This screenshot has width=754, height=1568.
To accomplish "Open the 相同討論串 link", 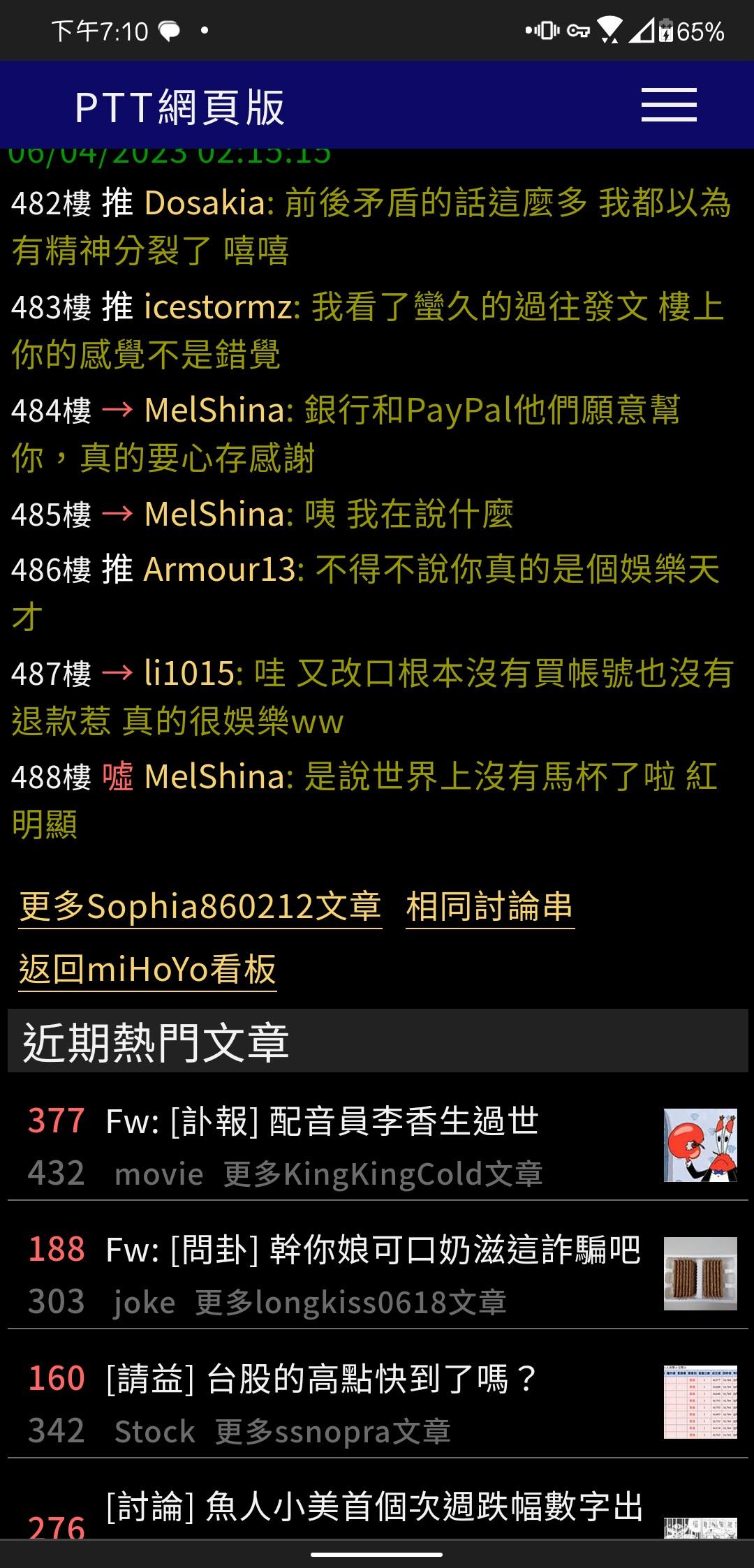I will [489, 907].
